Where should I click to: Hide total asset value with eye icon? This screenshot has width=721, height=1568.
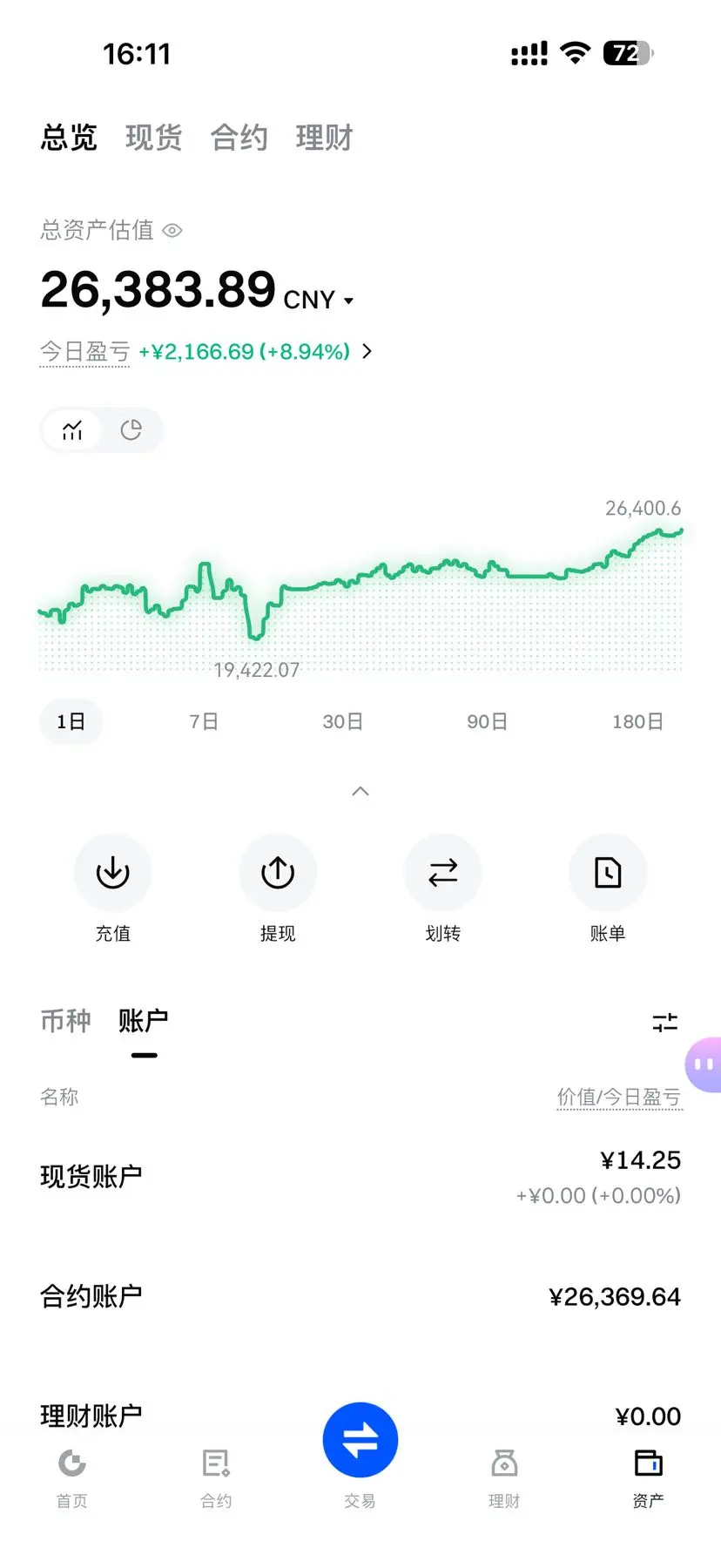[x=172, y=231]
